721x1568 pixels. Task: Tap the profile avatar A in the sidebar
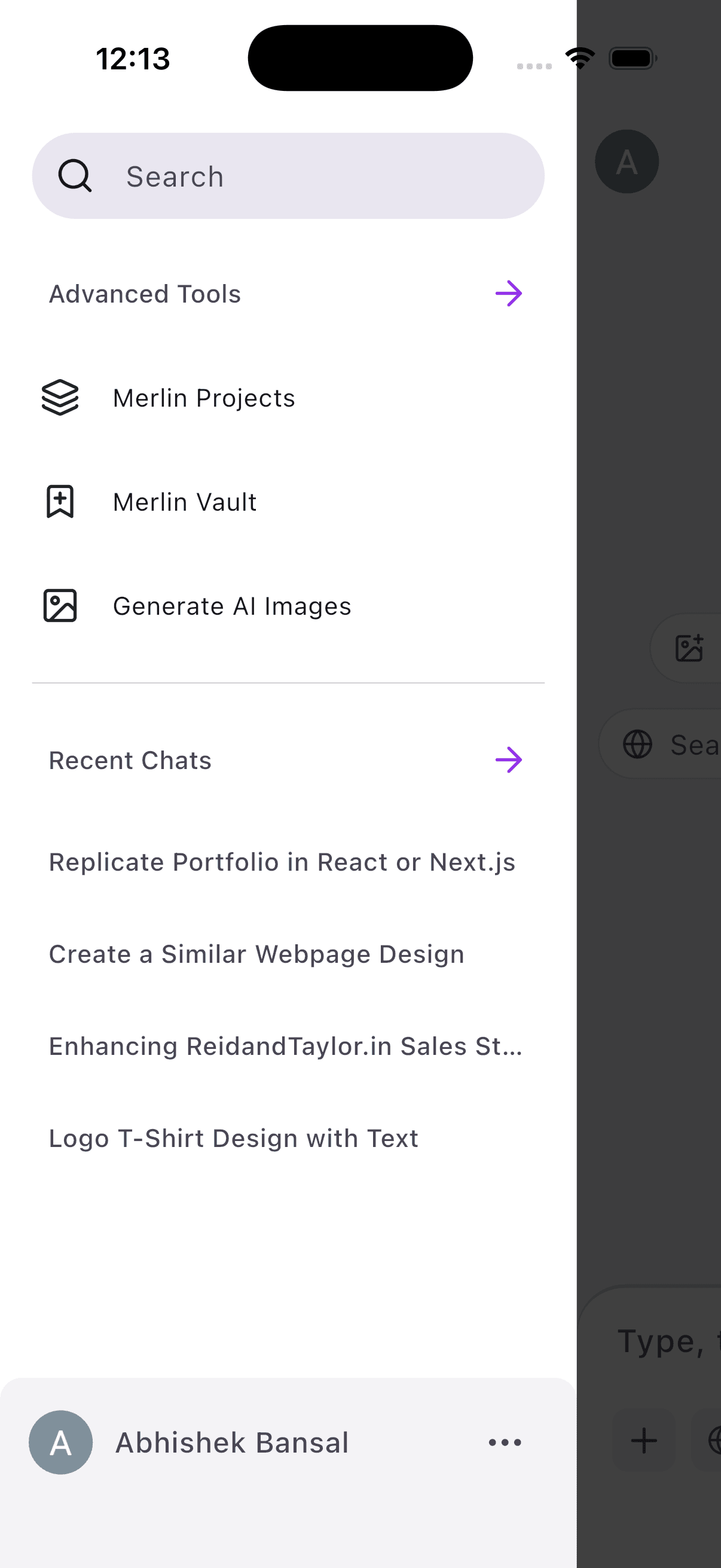[x=60, y=1442]
